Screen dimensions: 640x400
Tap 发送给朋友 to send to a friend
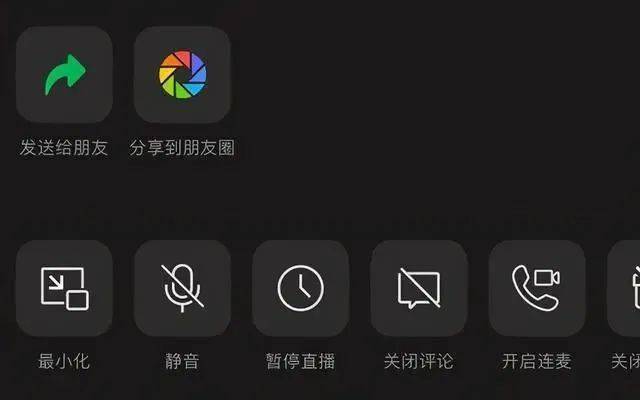(x=64, y=75)
